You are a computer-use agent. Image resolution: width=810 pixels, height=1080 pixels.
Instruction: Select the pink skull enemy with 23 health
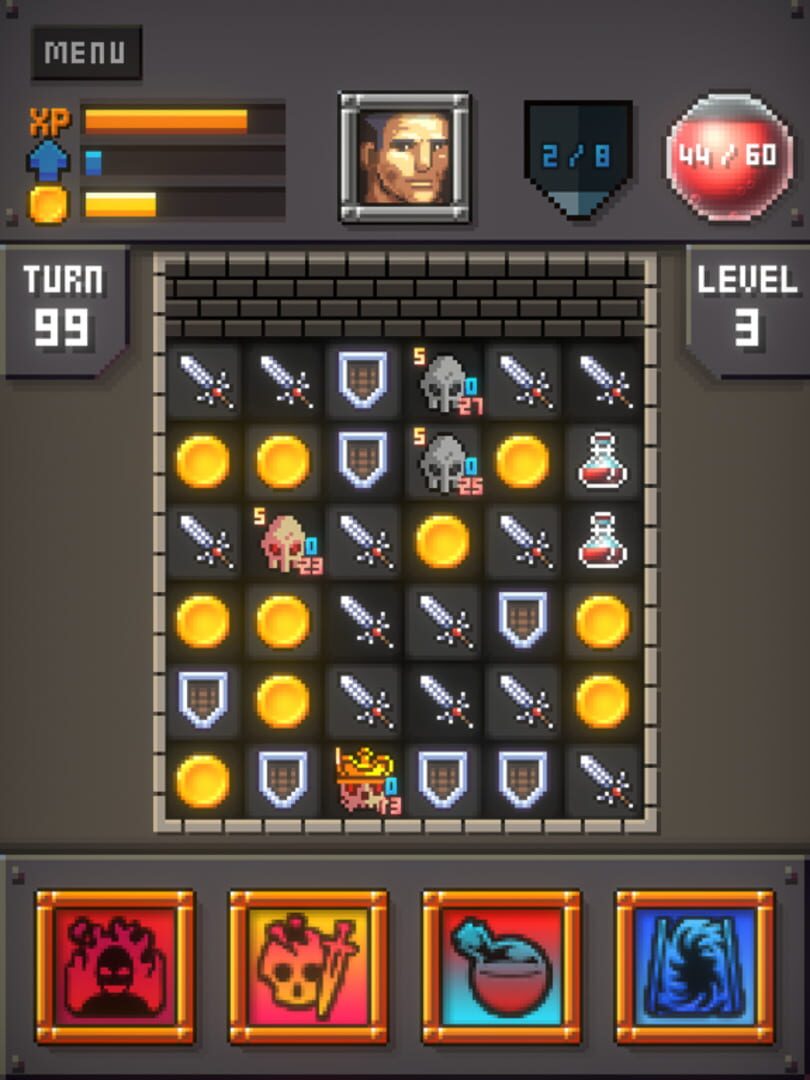[x=284, y=542]
